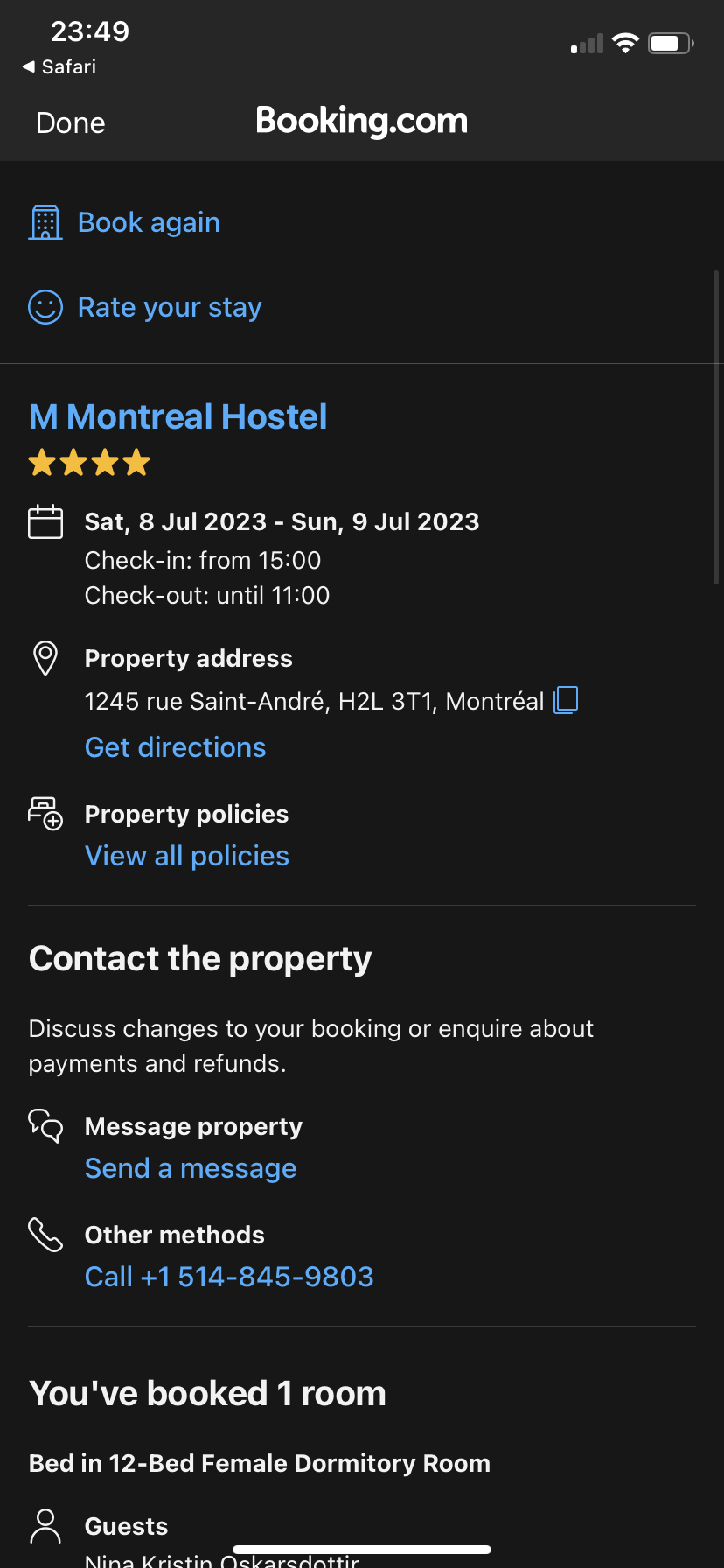Copy the address using the copy icon

pos(565,699)
